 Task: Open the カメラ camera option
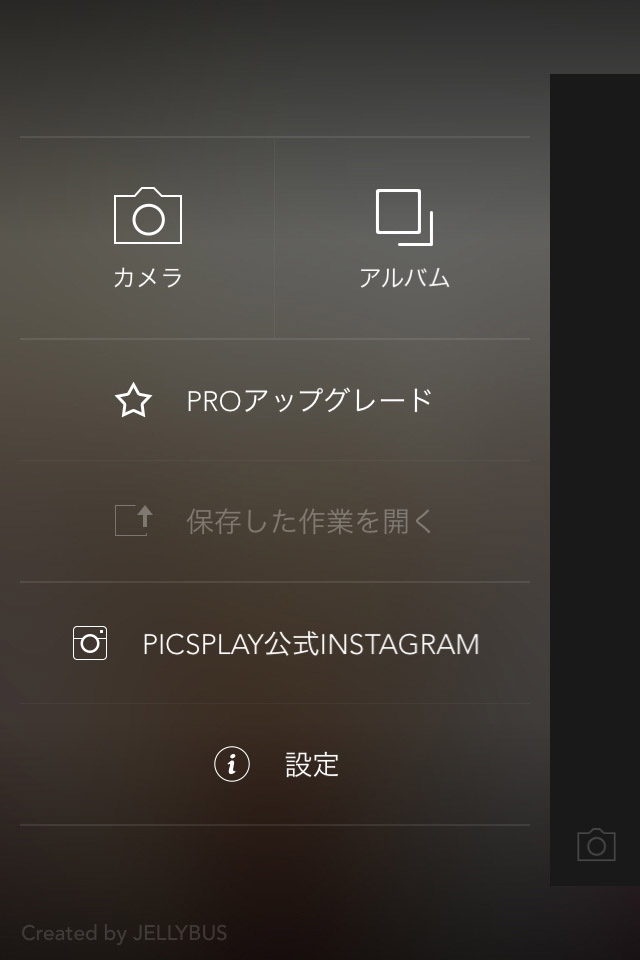[x=148, y=238]
